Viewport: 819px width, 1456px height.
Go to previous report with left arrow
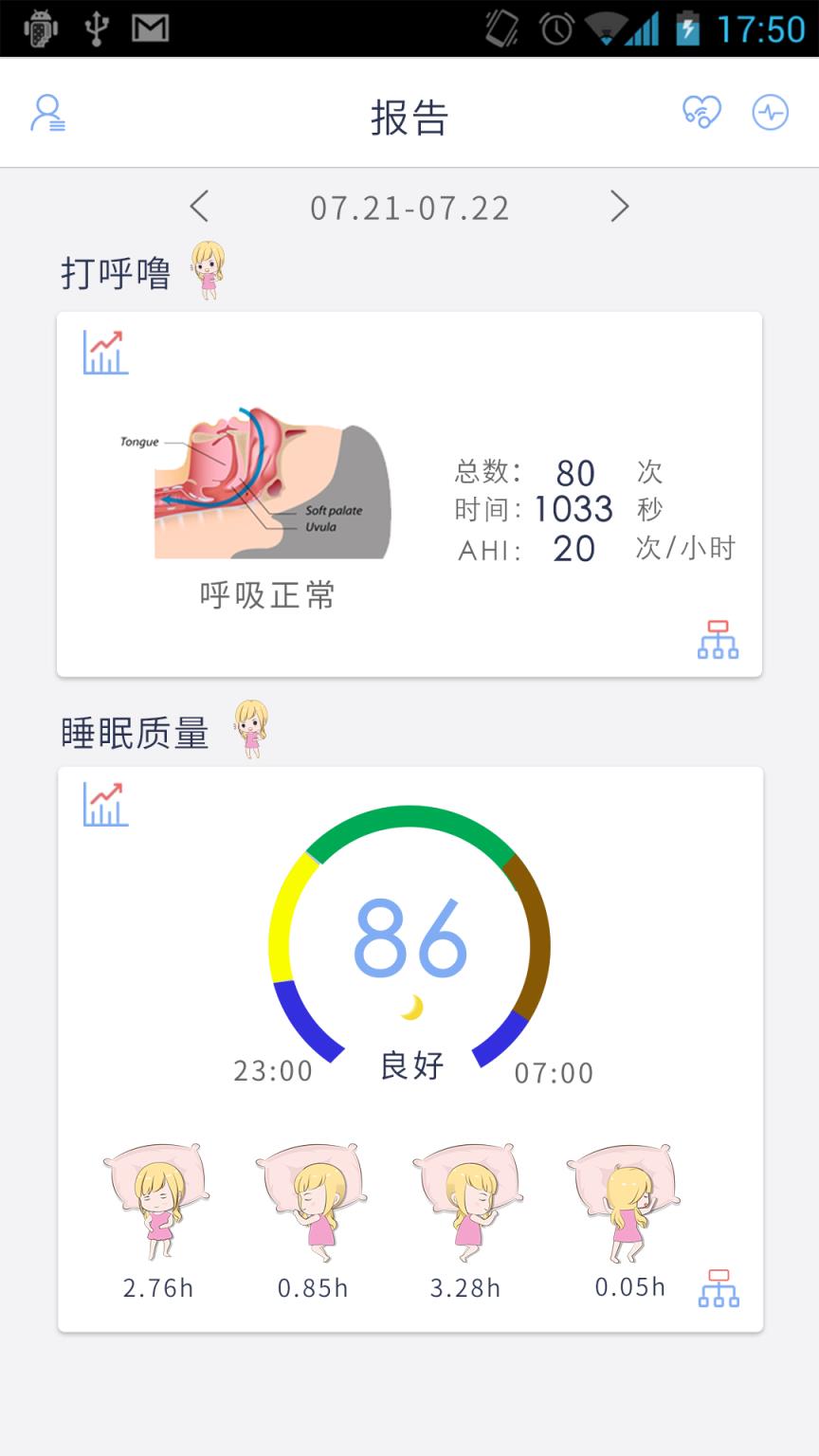coord(199,206)
